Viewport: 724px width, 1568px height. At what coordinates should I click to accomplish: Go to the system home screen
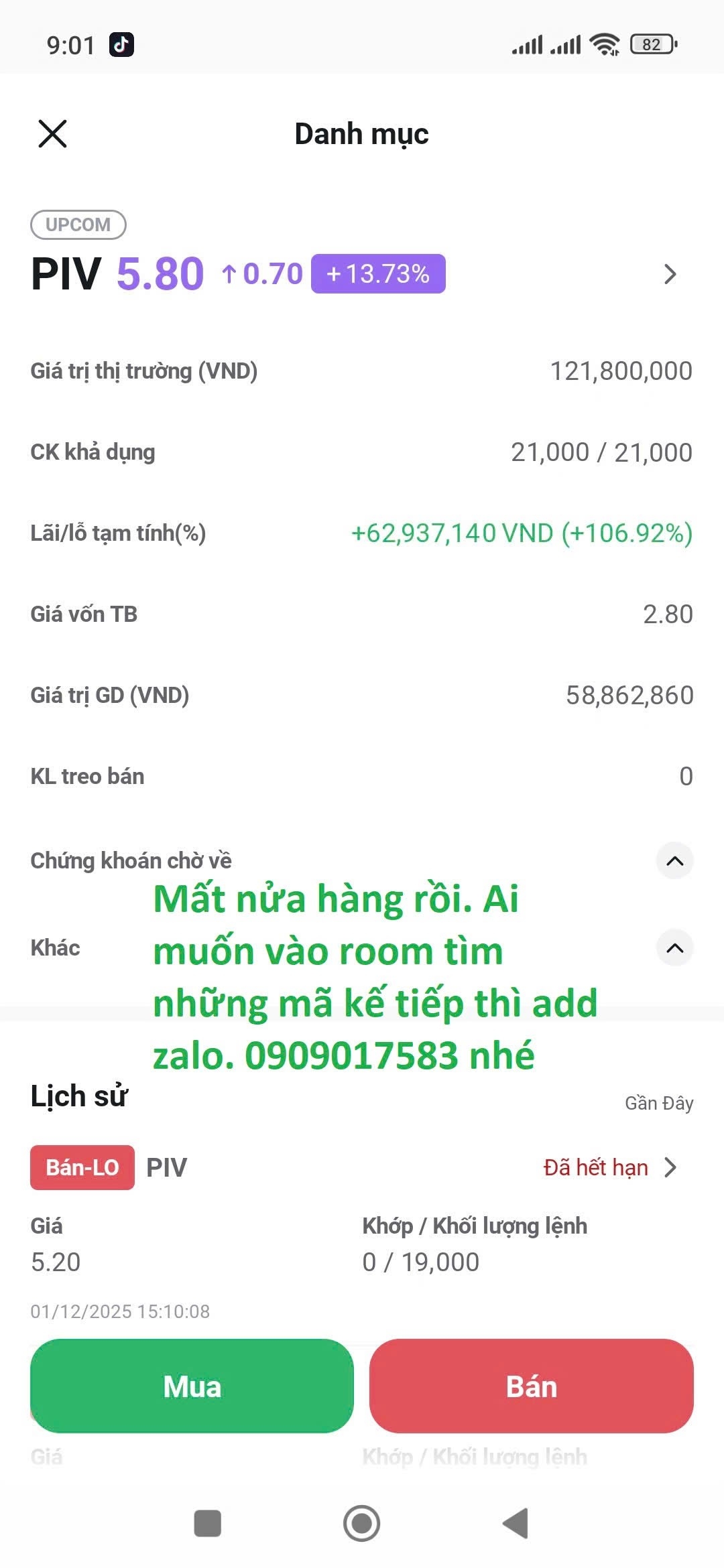click(x=361, y=1523)
